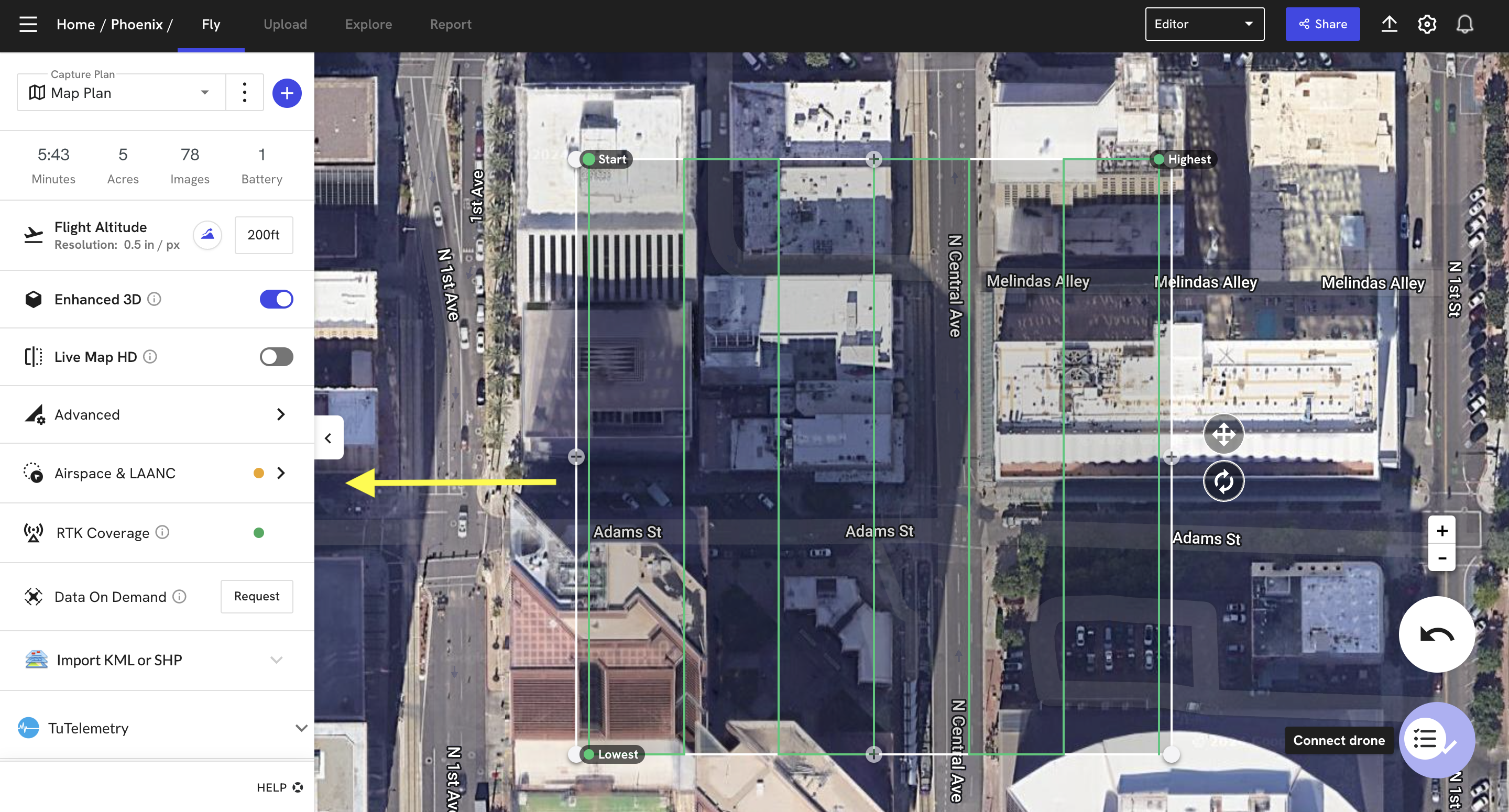The width and height of the screenshot is (1509, 812).
Task: Tap the Share button
Action: [x=1322, y=24]
